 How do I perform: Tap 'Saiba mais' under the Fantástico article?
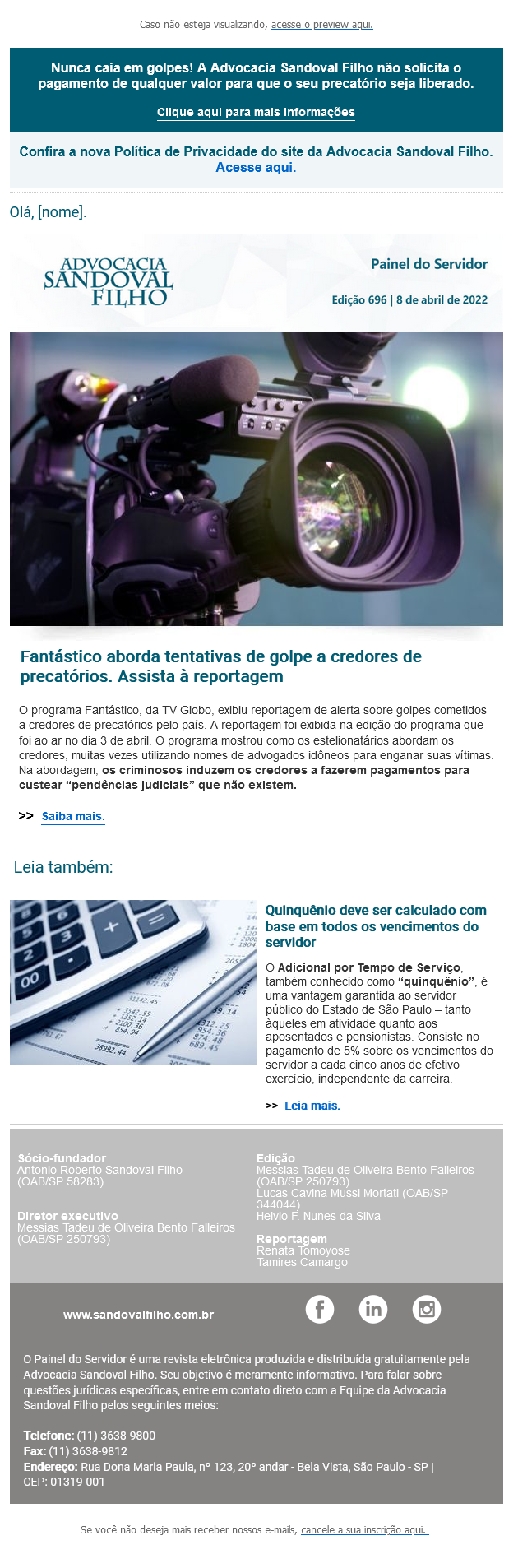(72, 817)
